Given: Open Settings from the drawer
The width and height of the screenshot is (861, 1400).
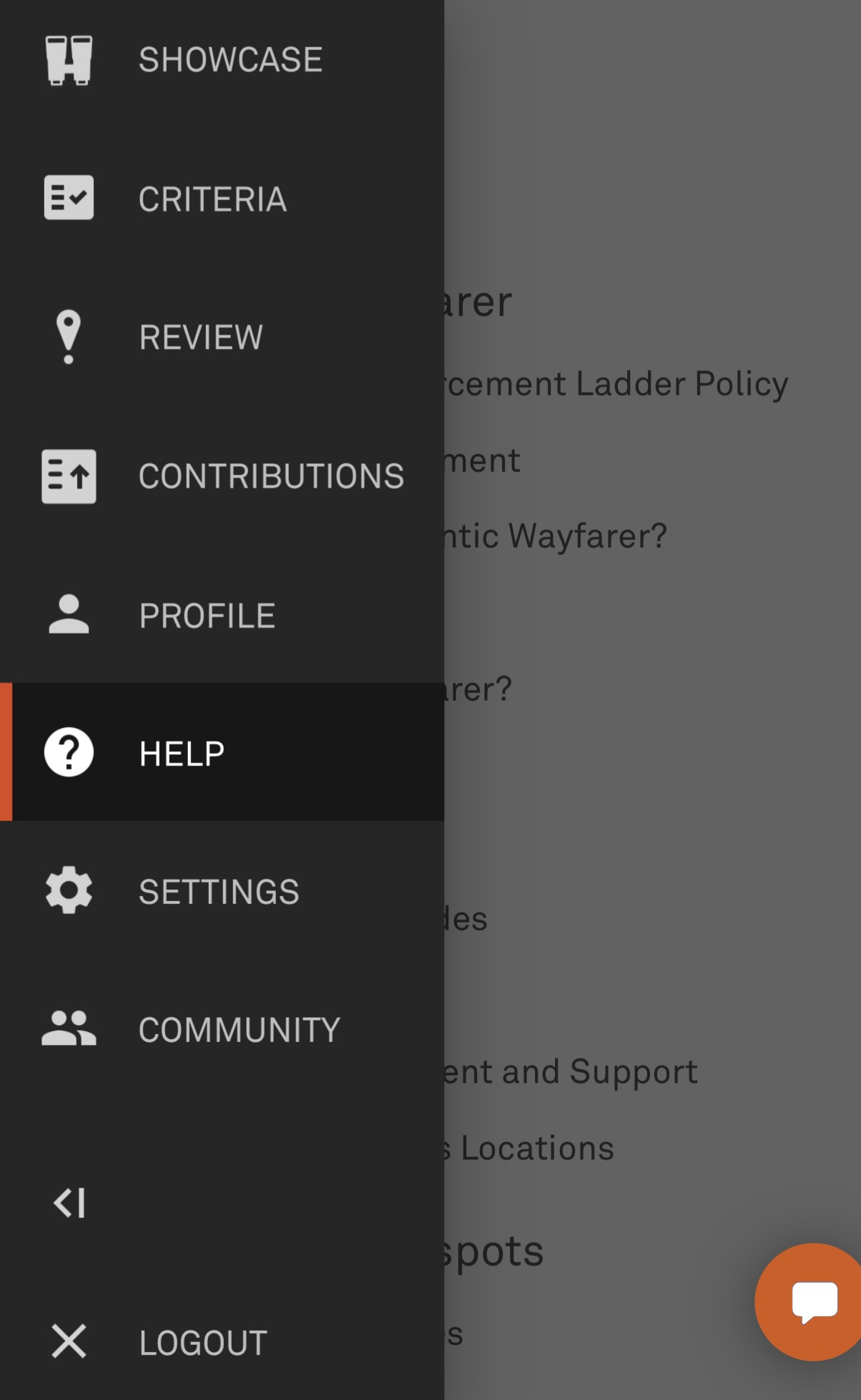Looking at the screenshot, I should coord(218,892).
